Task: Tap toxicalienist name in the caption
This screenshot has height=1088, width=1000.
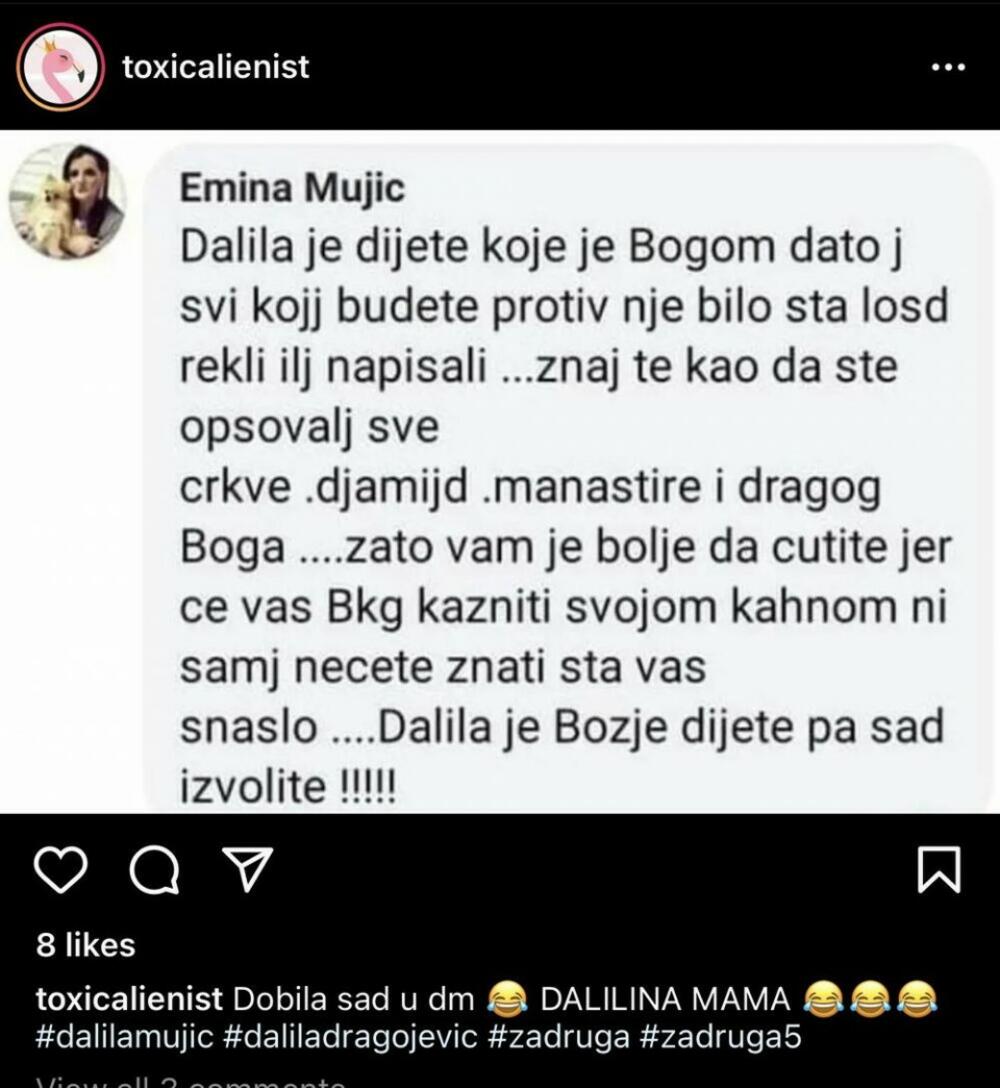Action: [x=128, y=998]
